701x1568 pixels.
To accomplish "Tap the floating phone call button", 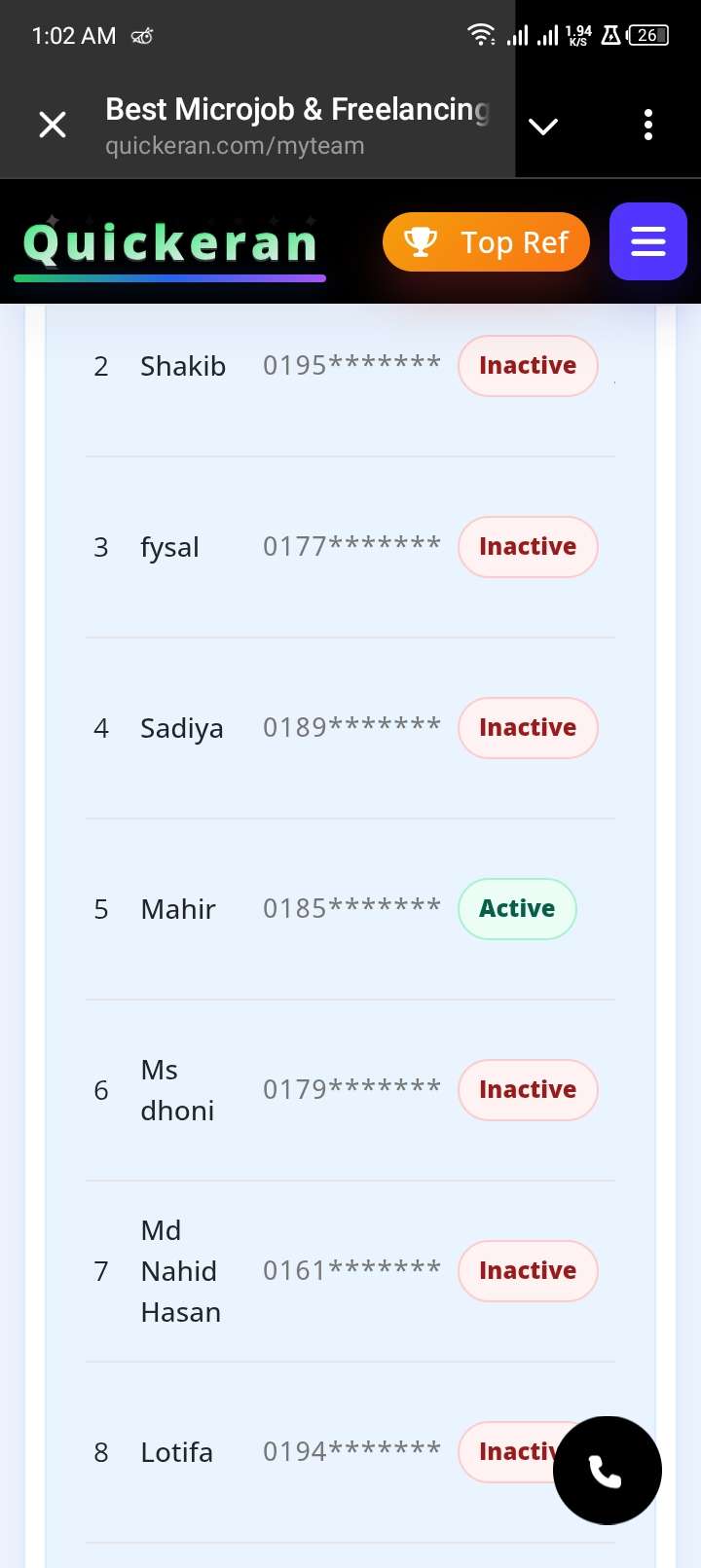I will pos(607,1470).
